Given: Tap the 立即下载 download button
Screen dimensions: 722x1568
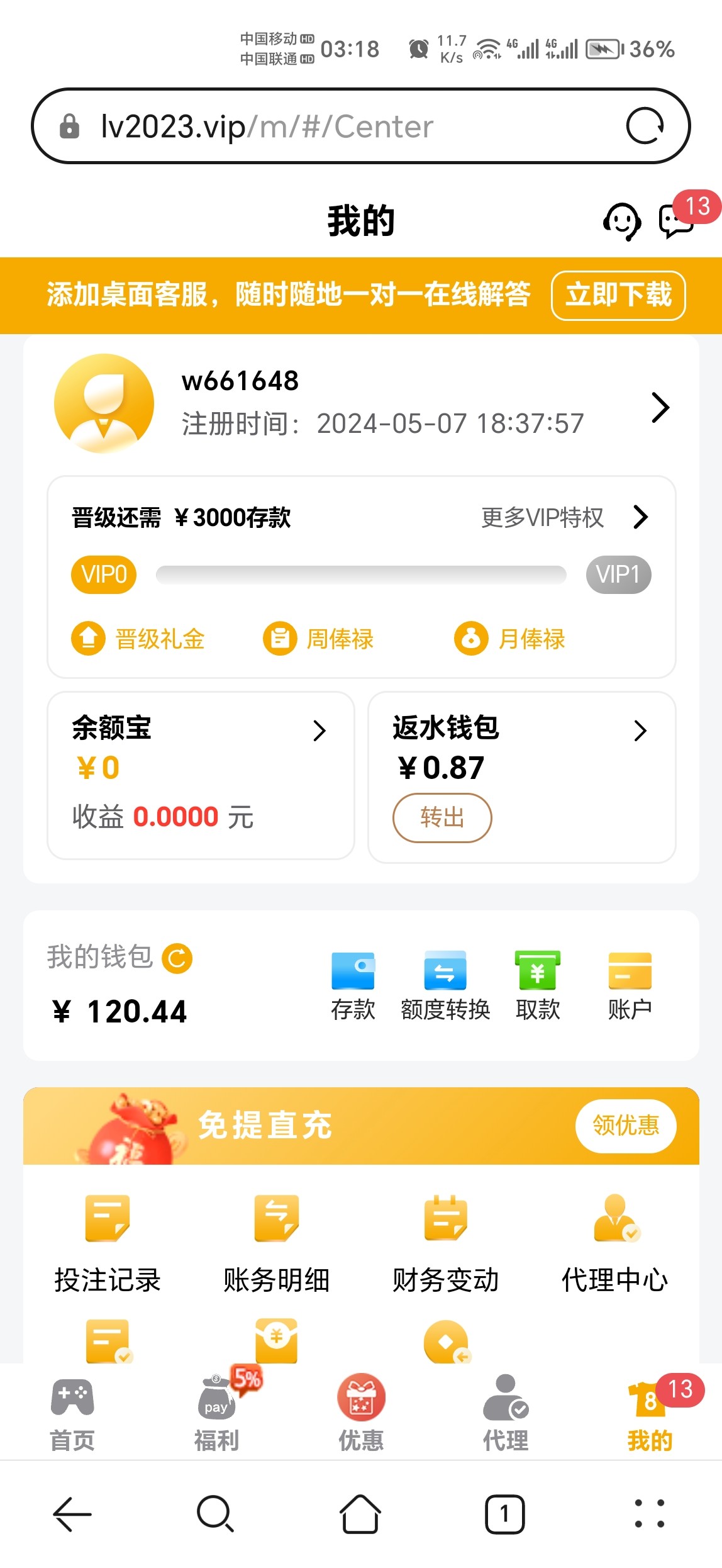Looking at the screenshot, I should pyautogui.click(x=618, y=295).
